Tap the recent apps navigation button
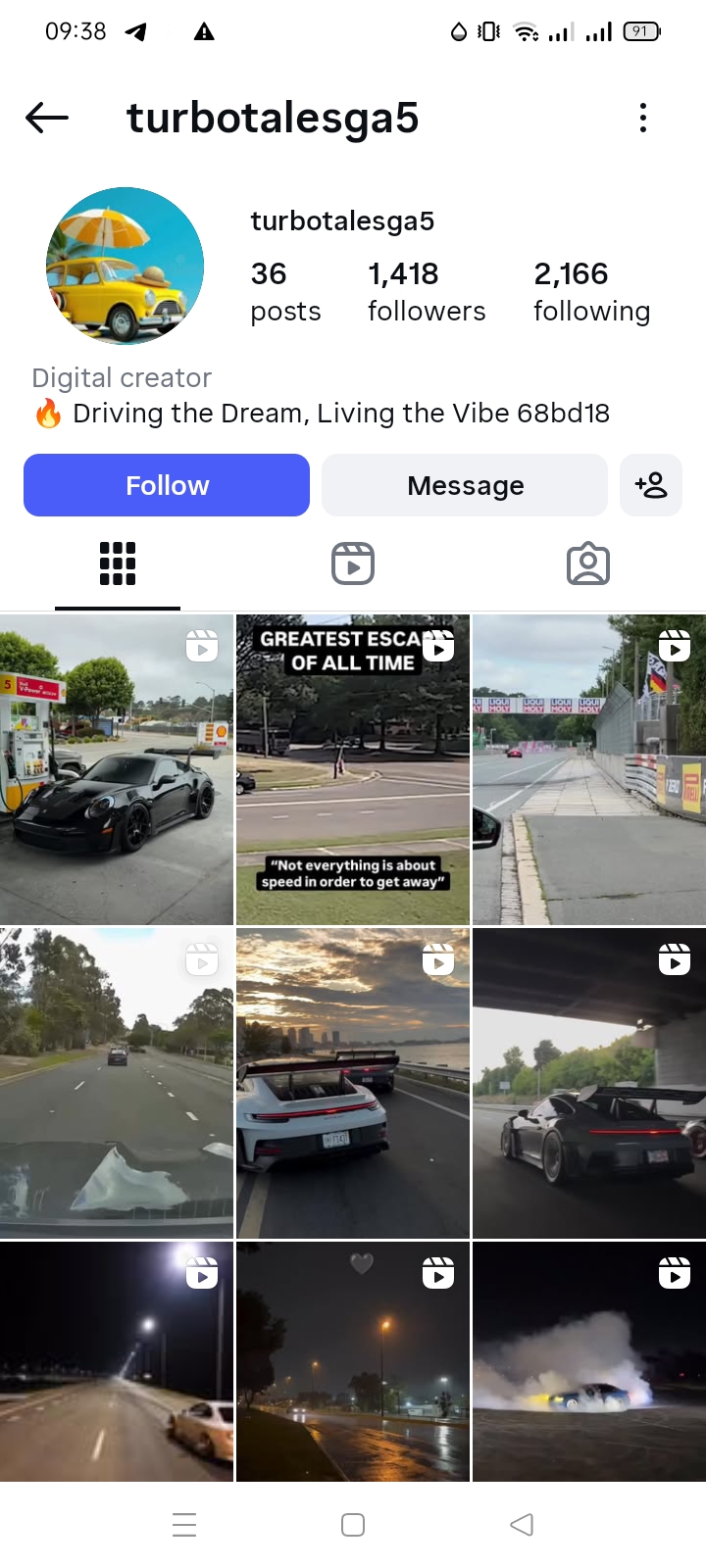This screenshot has width=706, height=1568. coord(184,1524)
